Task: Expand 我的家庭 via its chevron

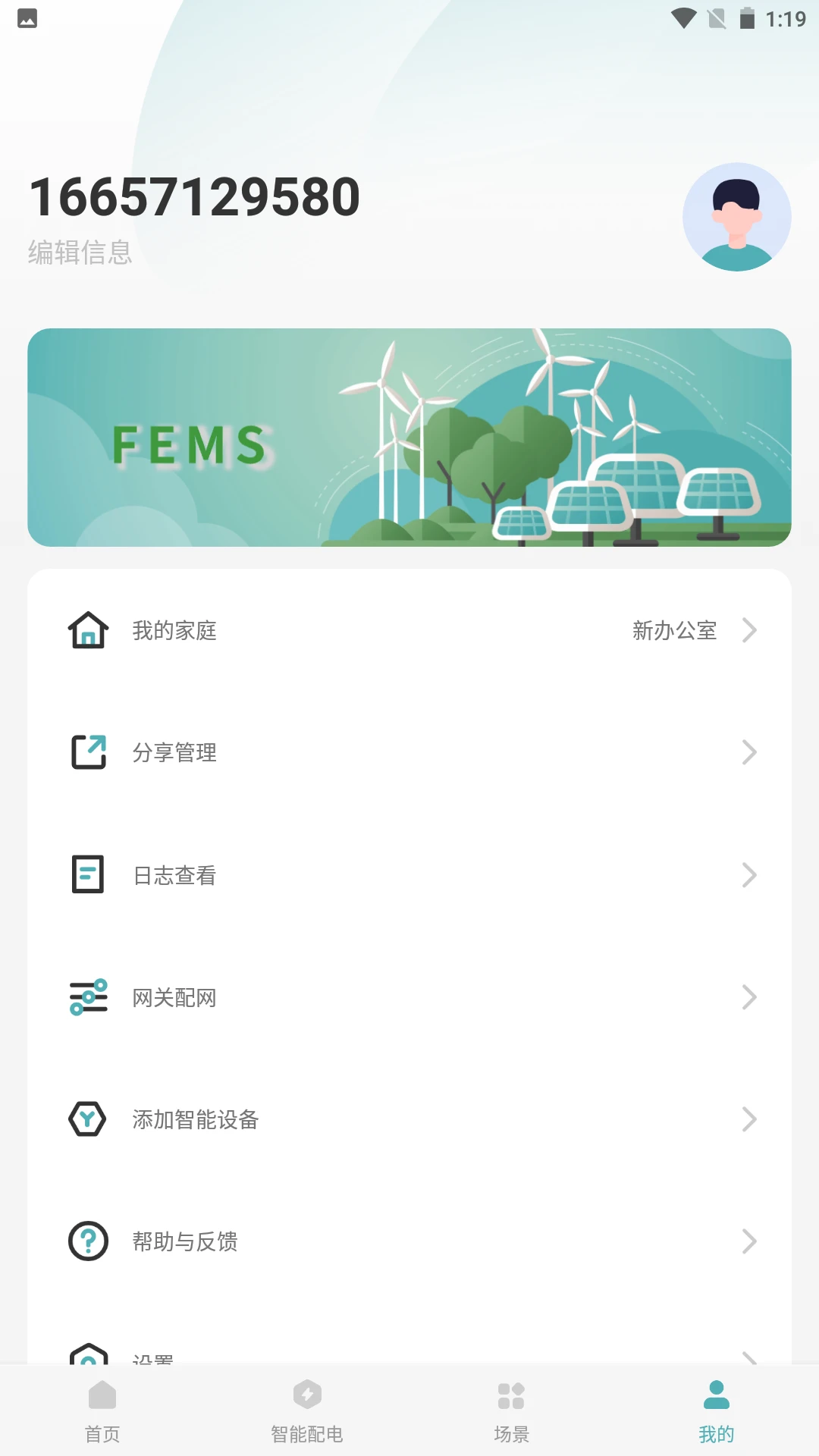Action: [x=750, y=630]
